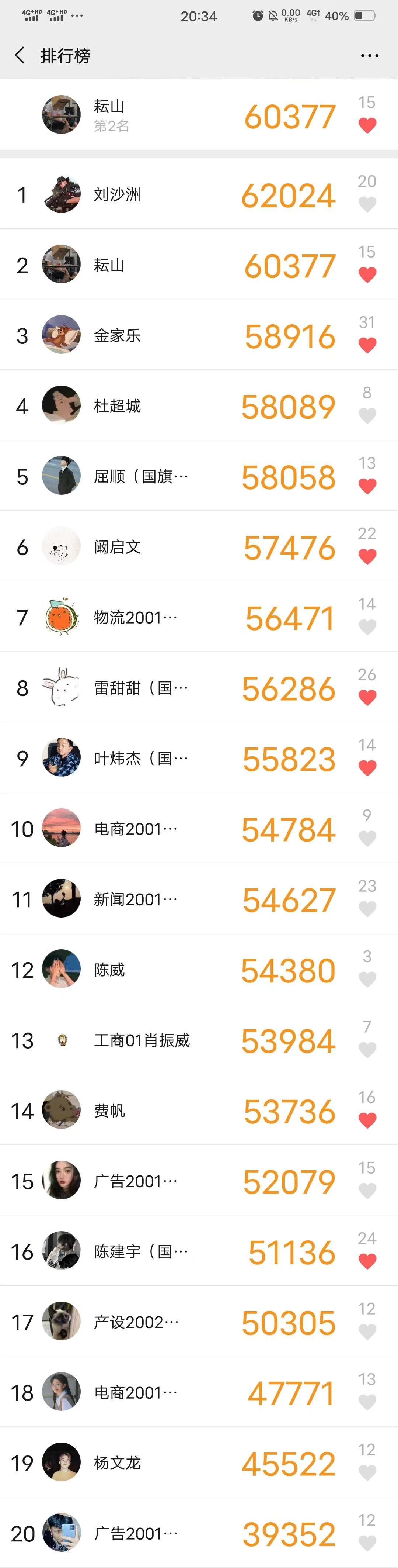The height and width of the screenshot is (1568, 398).
Task: Unlike 金家乐's step count
Action: (x=367, y=345)
